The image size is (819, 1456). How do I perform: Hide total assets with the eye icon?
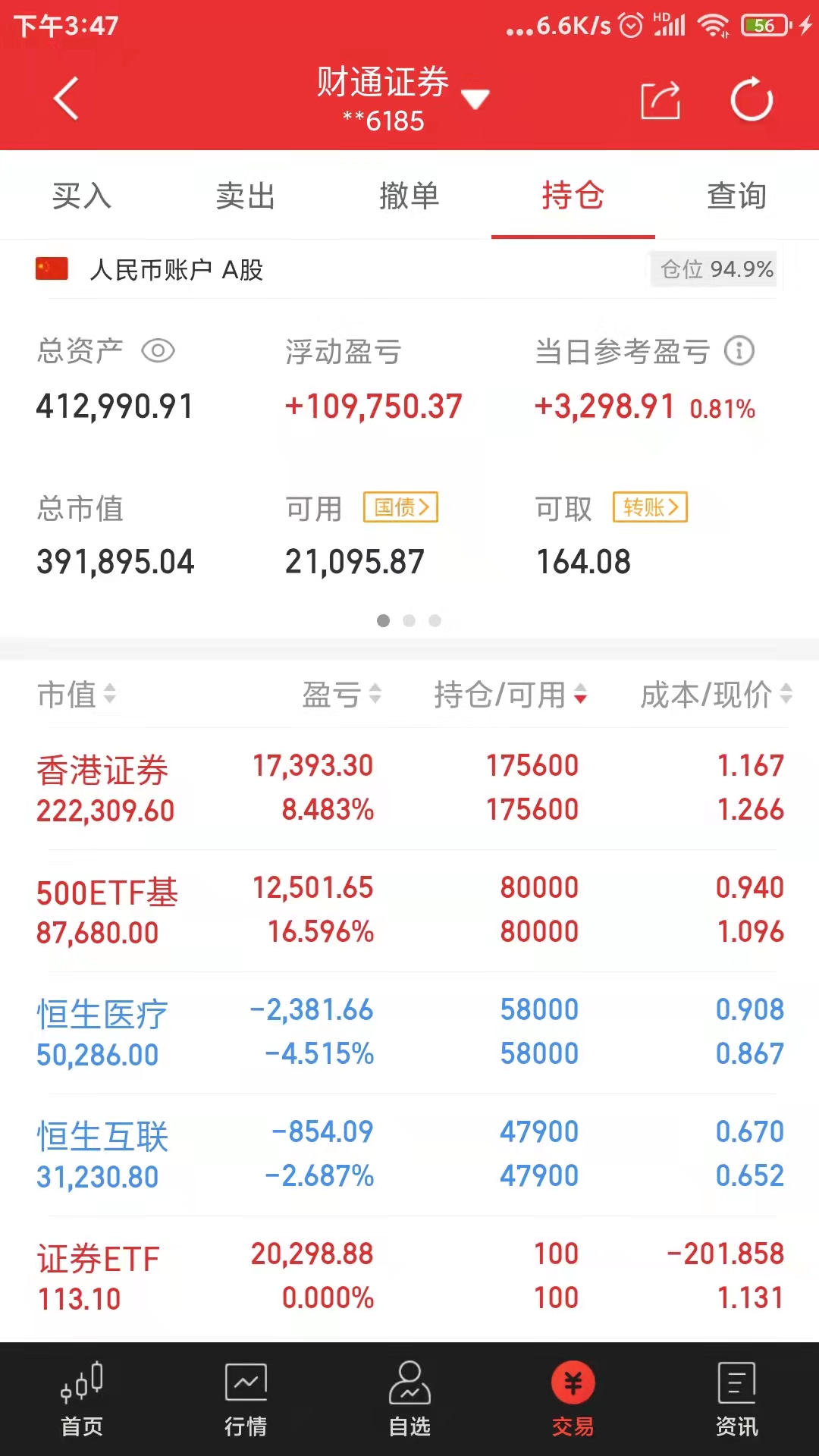[158, 351]
